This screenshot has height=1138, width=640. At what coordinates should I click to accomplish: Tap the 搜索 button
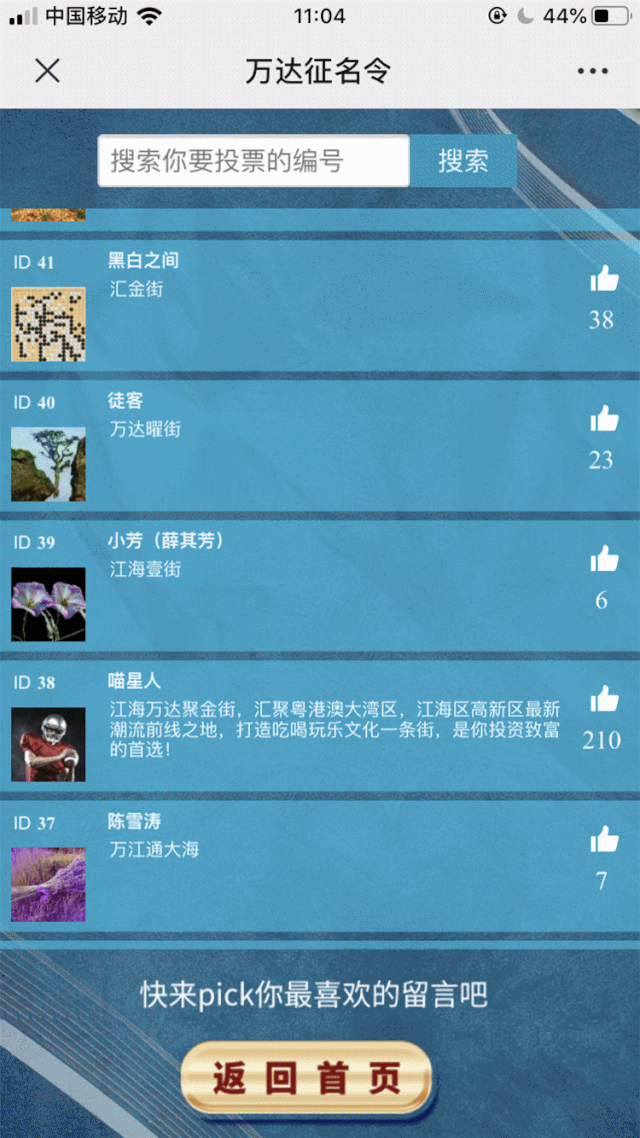point(463,161)
